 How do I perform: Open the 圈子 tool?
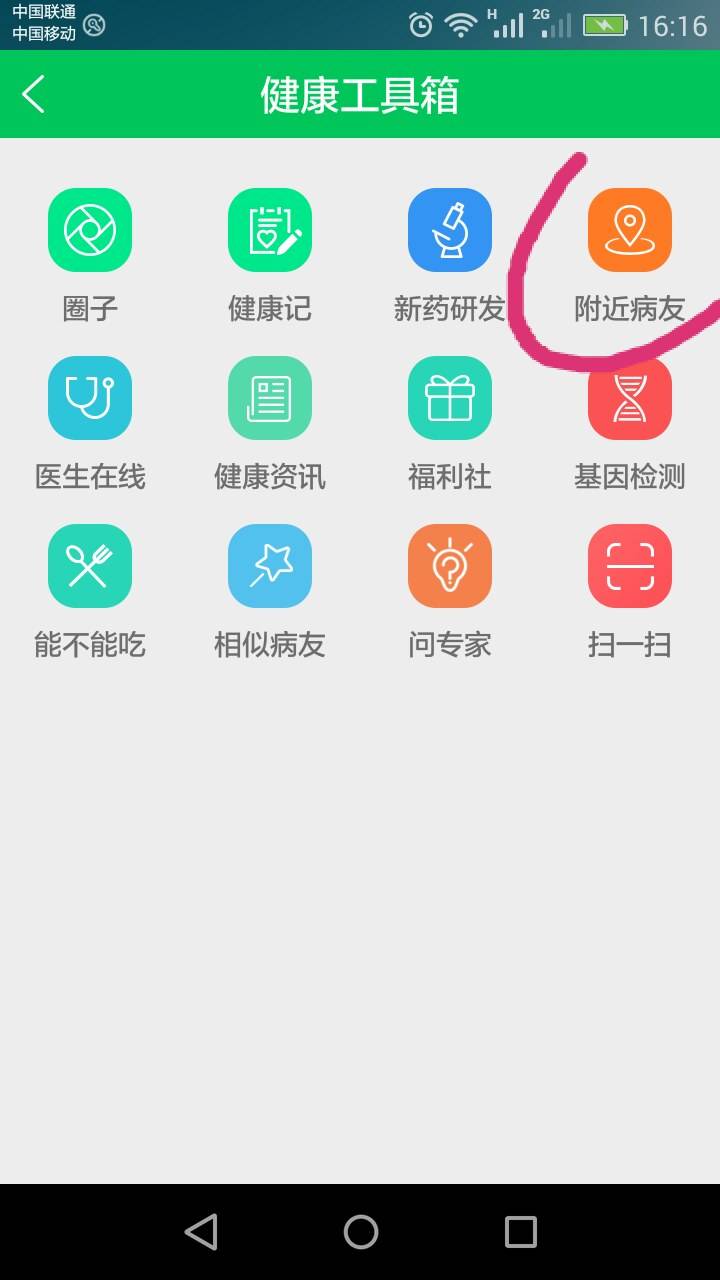(x=90, y=230)
